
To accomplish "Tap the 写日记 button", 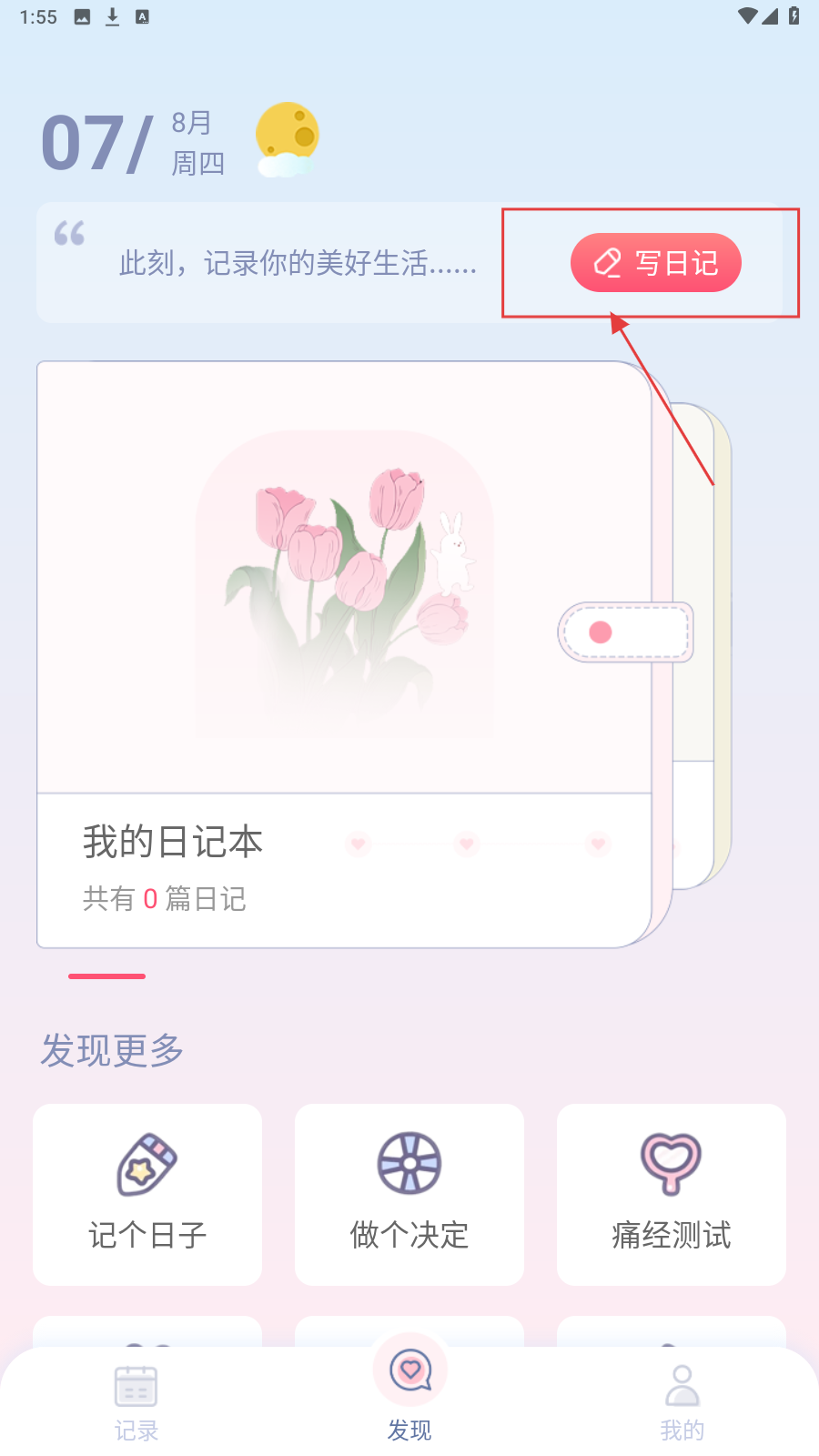I will [x=655, y=263].
